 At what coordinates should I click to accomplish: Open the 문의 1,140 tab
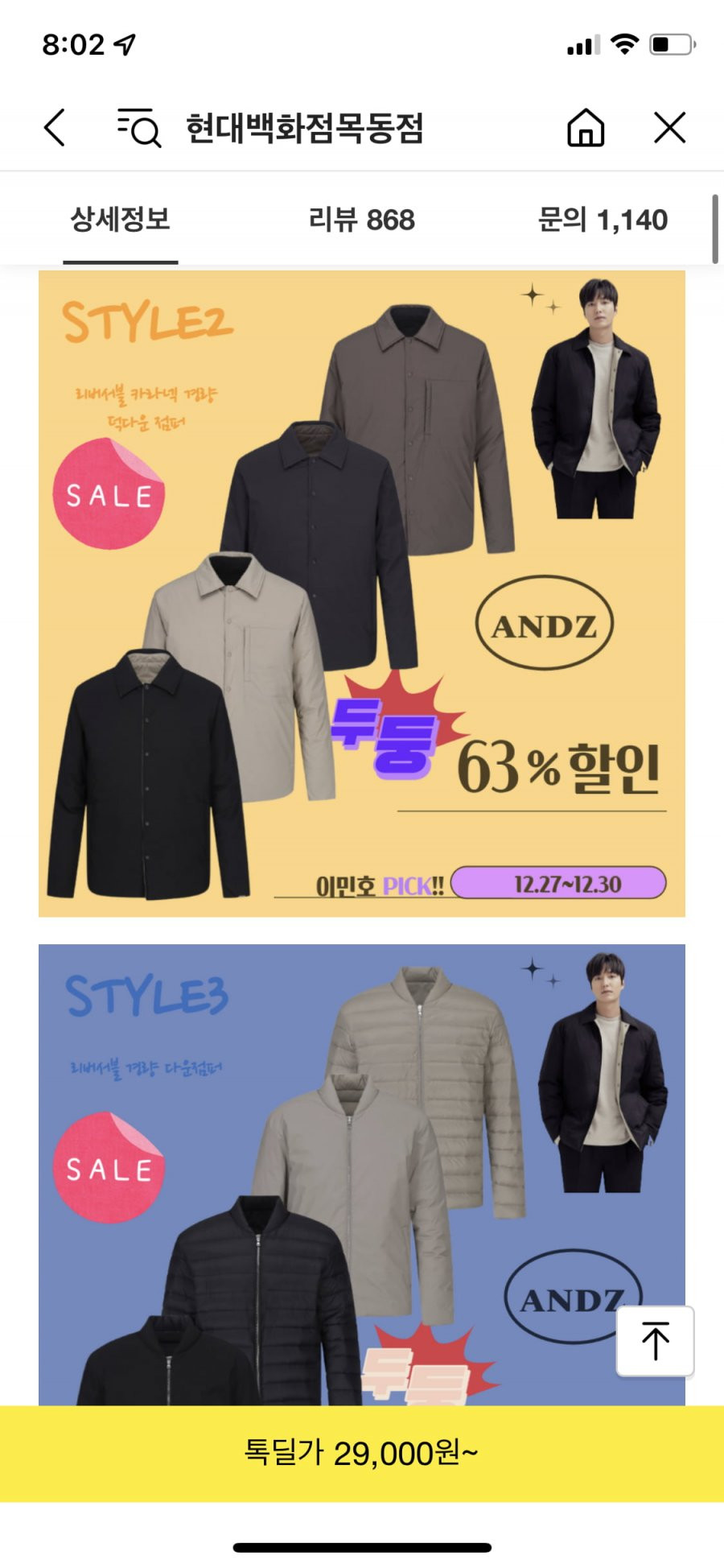603,220
